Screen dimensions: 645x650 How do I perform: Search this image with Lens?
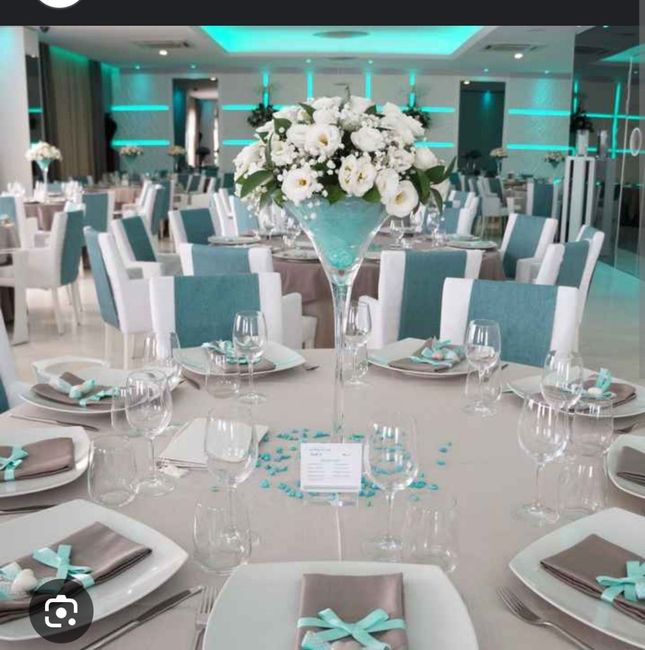61,610
